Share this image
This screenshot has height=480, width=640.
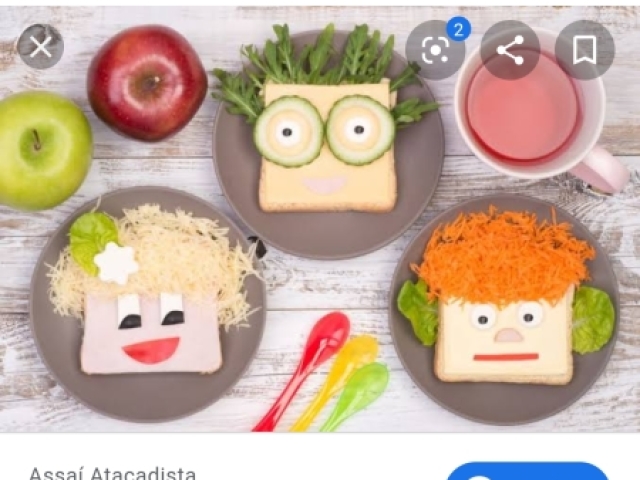point(510,50)
